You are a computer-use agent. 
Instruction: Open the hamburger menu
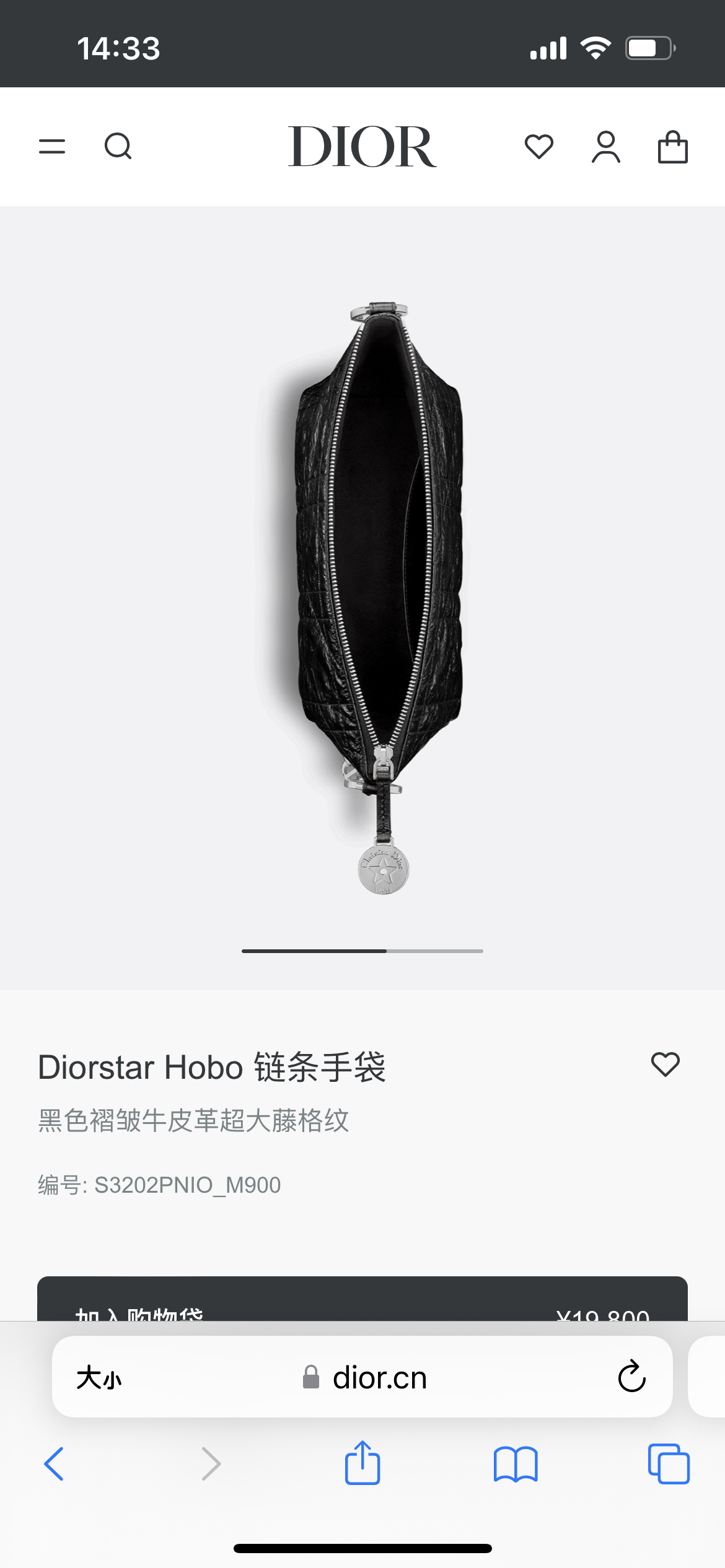coord(52,147)
